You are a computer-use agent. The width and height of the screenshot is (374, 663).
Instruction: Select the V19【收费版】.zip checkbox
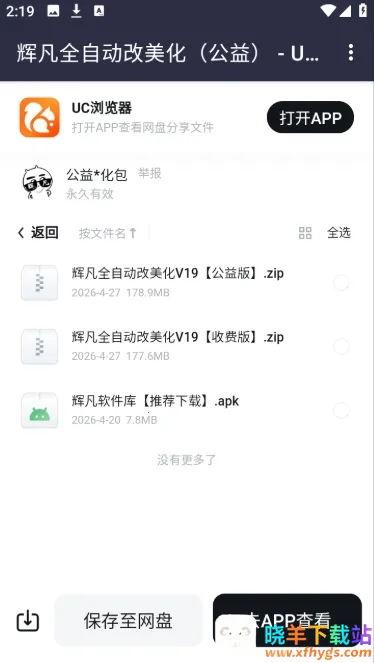click(x=341, y=346)
